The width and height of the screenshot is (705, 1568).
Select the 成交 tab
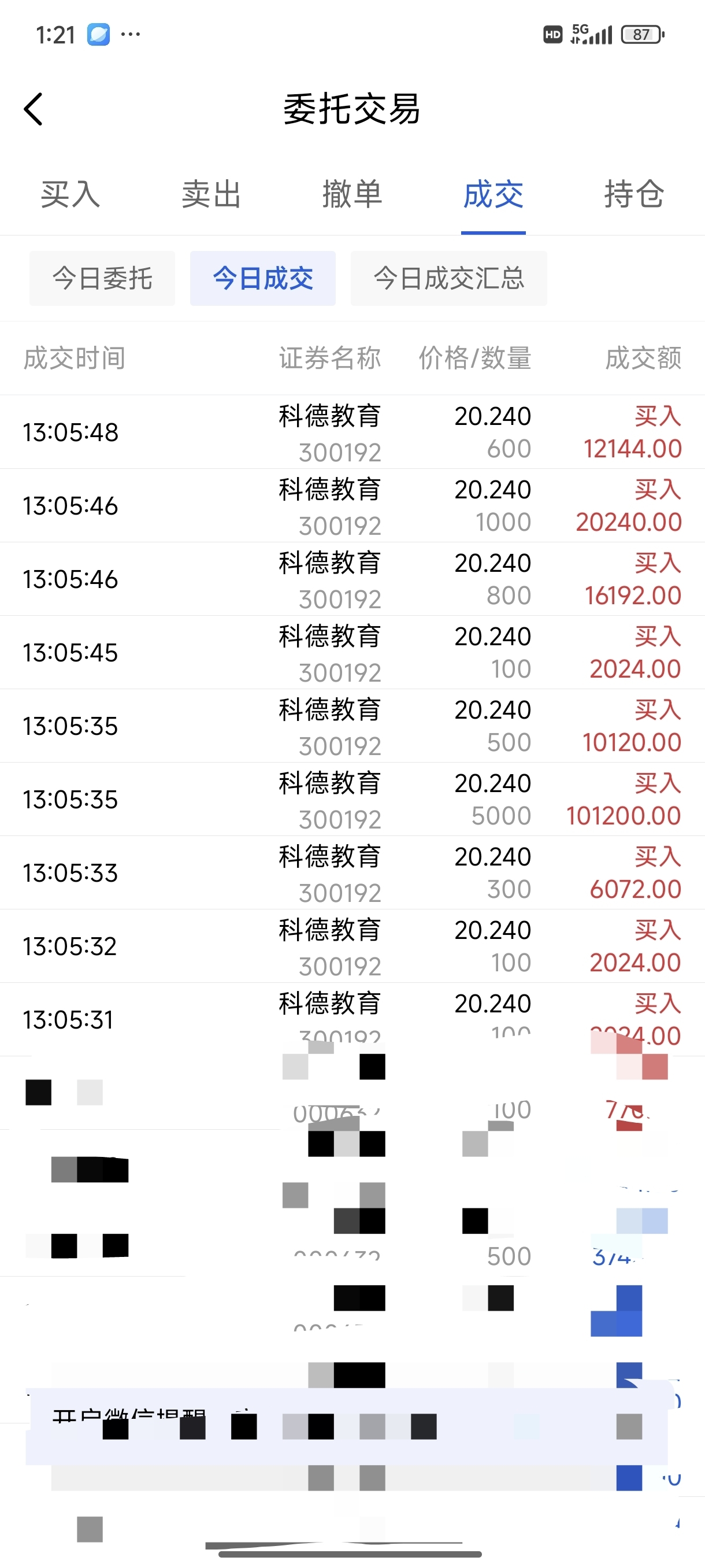(x=493, y=195)
